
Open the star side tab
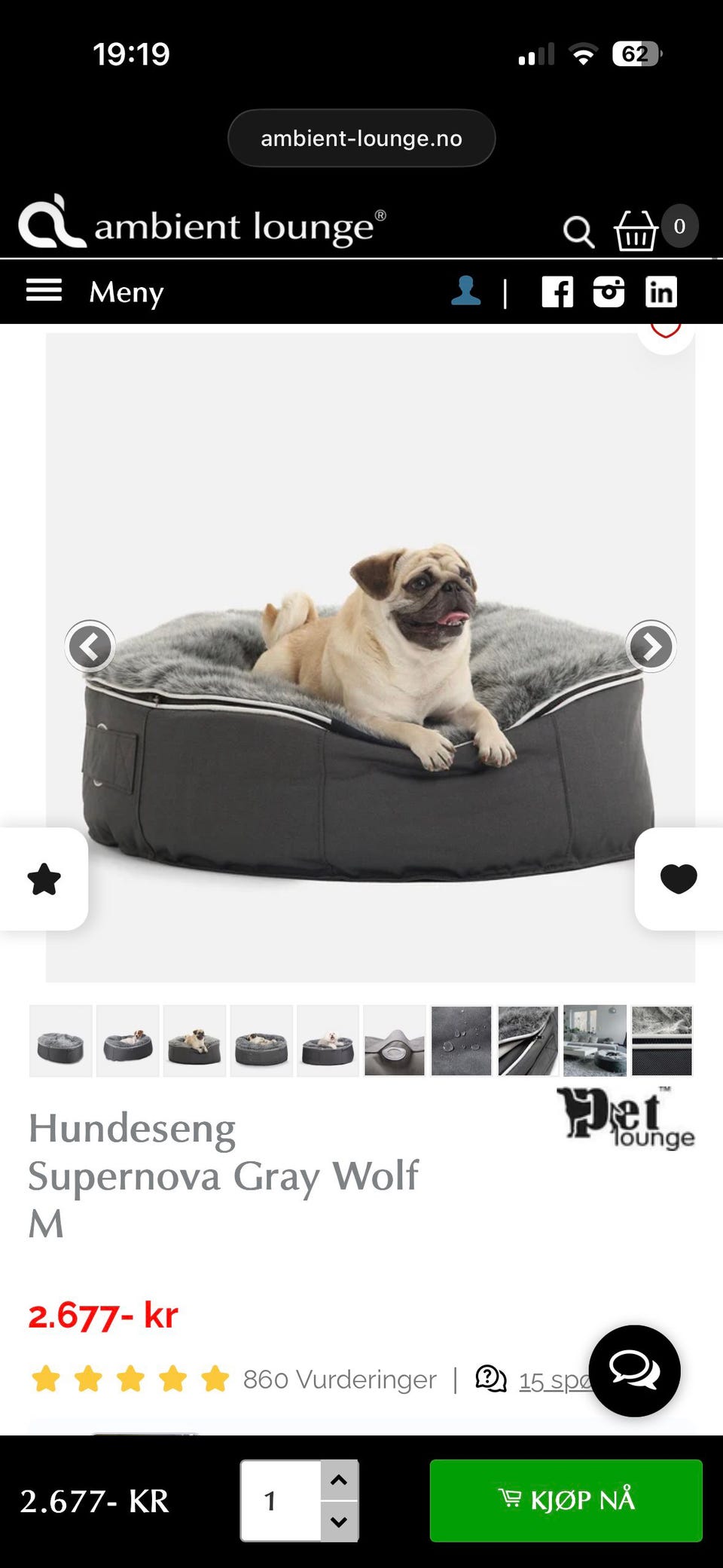44,879
